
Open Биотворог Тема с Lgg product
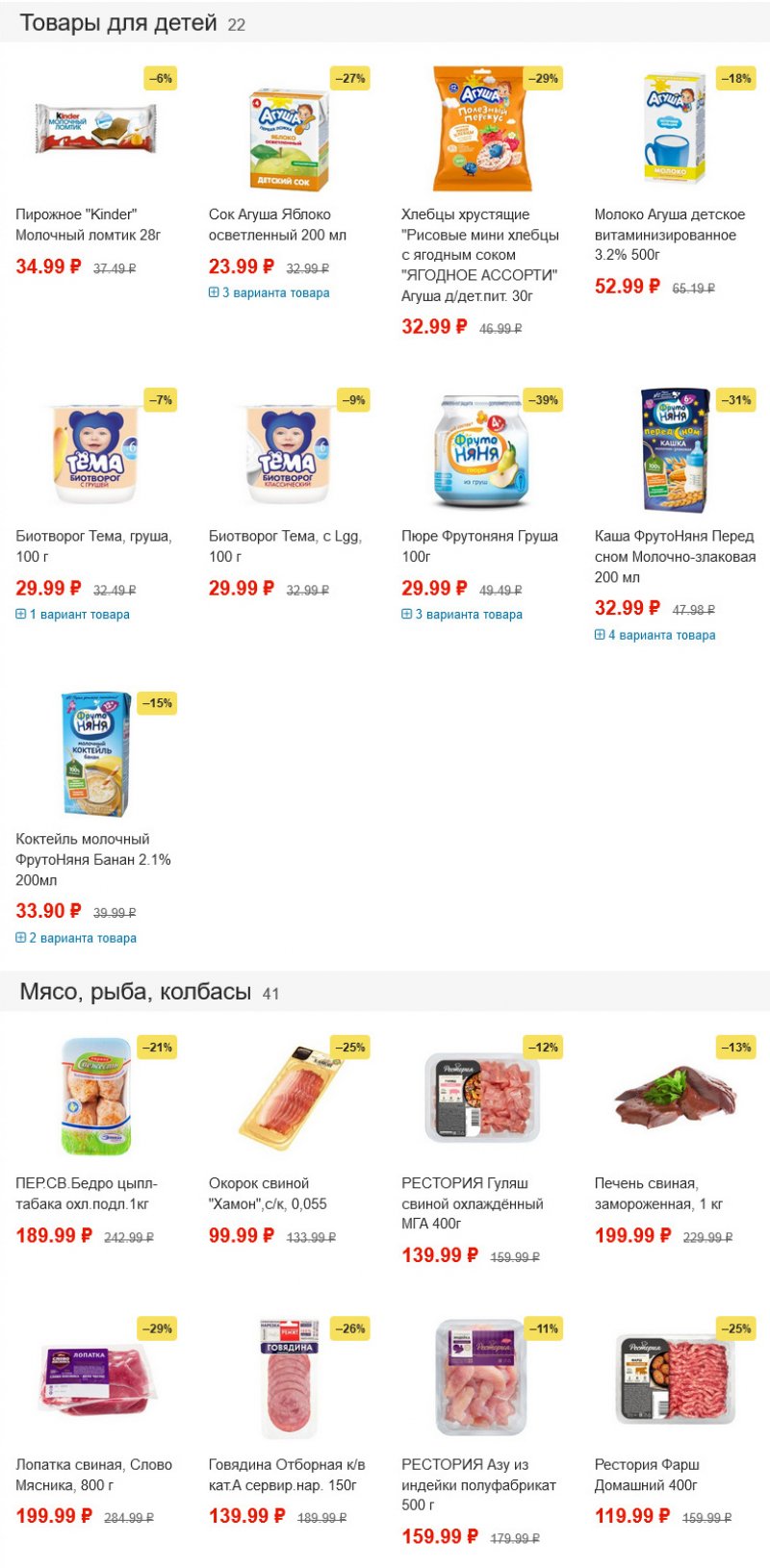point(285,545)
